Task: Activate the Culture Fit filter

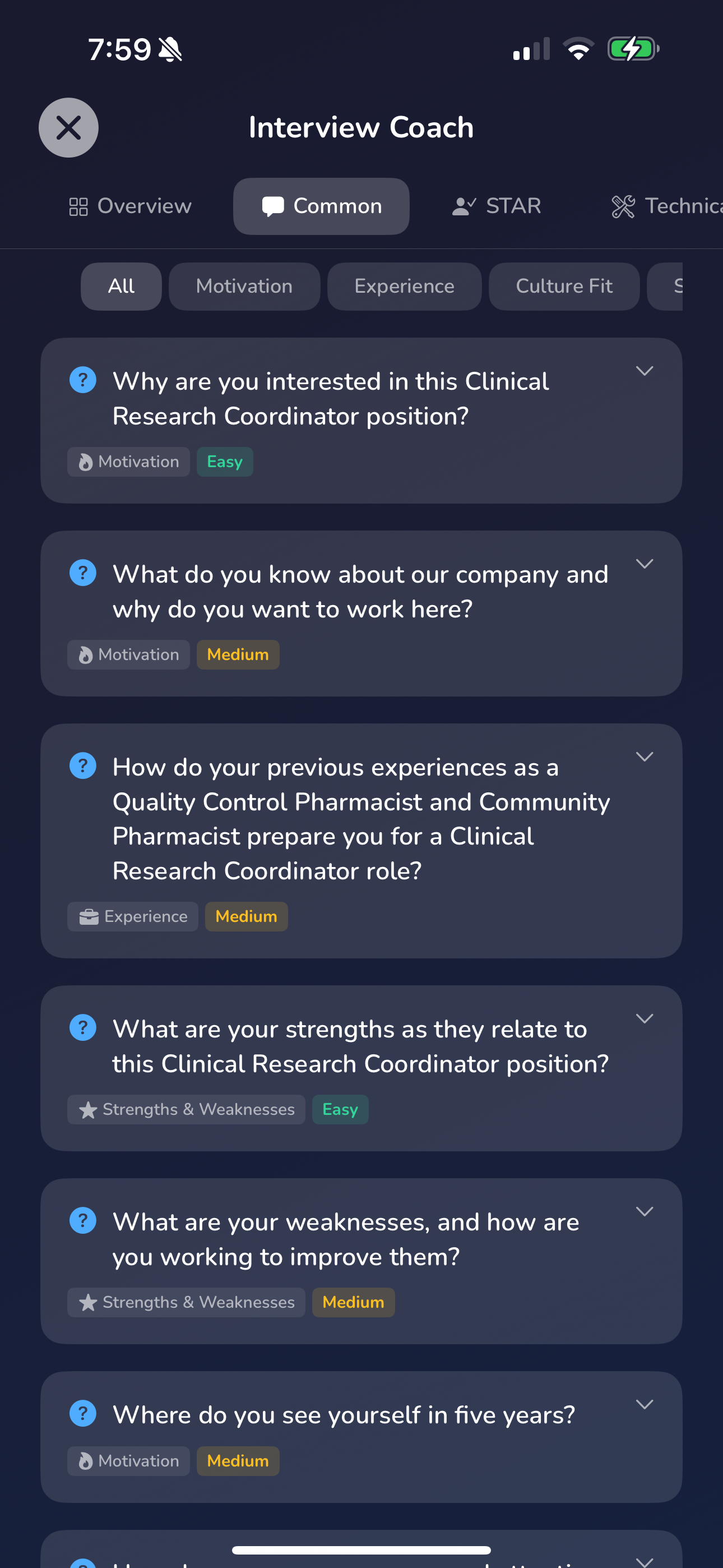Action: 564,286
